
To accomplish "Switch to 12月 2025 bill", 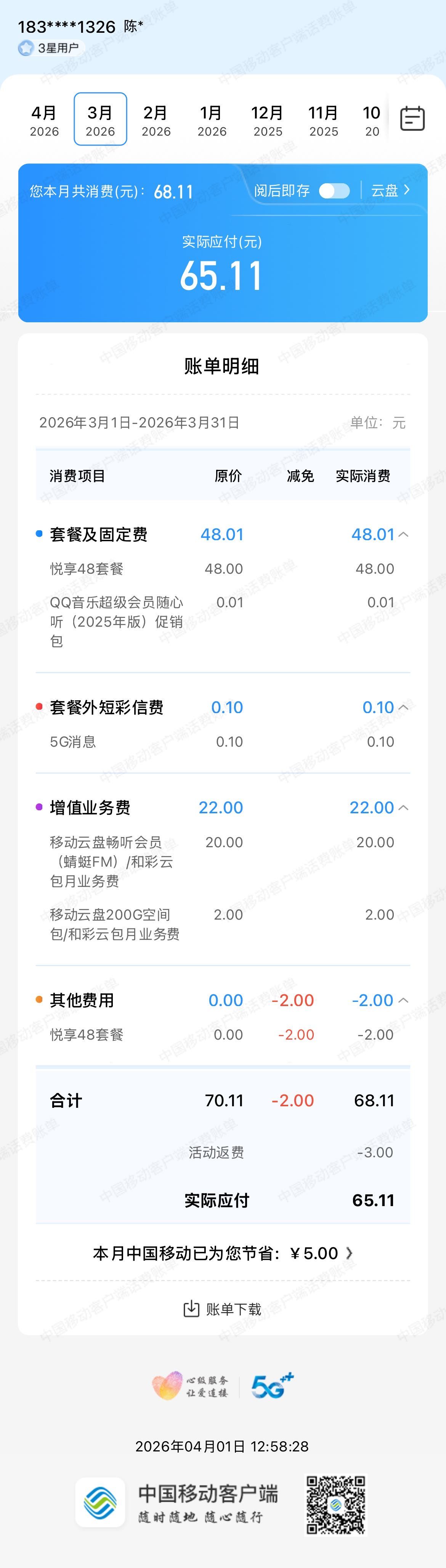I will (x=268, y=120).
